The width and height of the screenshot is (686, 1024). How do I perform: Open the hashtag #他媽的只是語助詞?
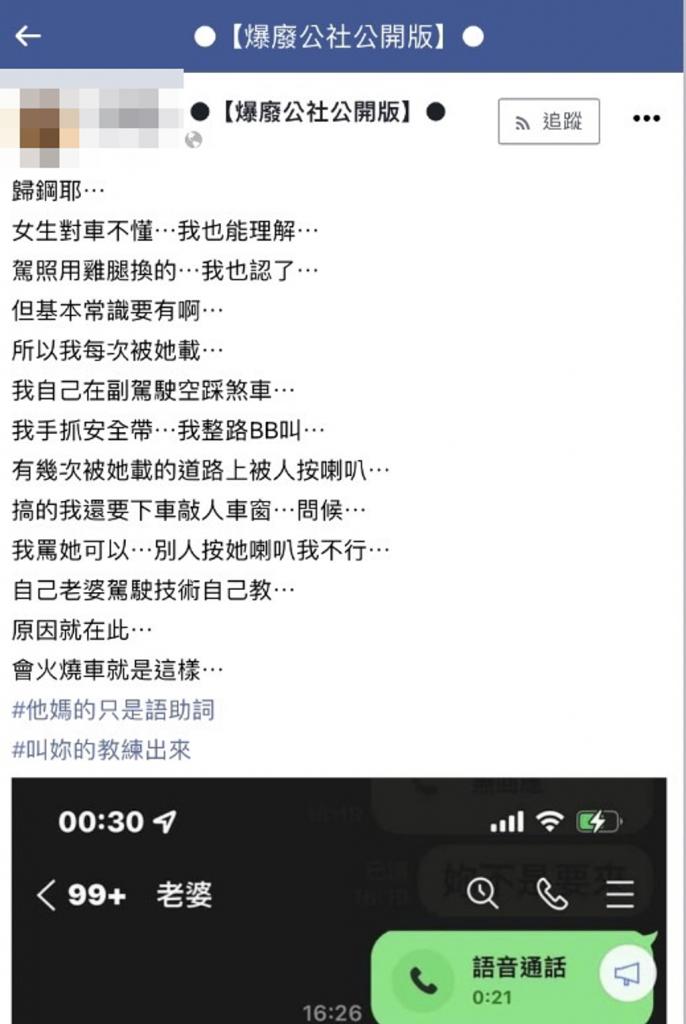click(113, 710)
